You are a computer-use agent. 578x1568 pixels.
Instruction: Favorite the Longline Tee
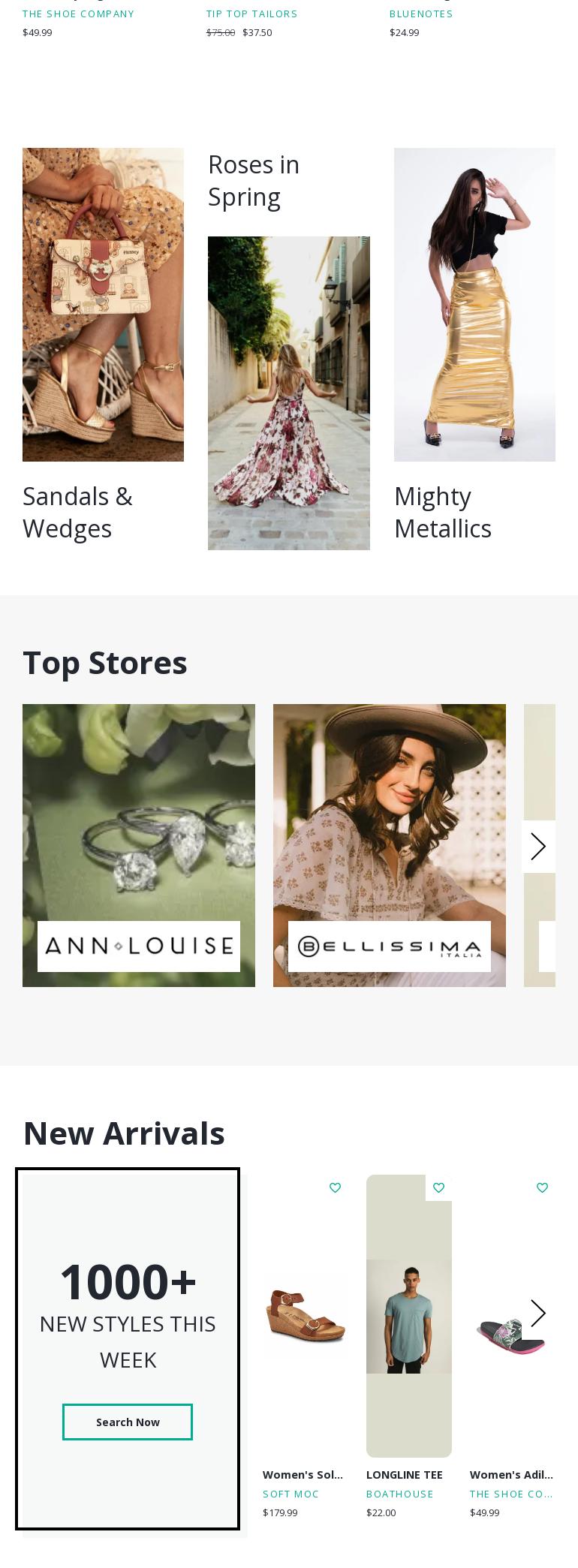click(439, 1187)
